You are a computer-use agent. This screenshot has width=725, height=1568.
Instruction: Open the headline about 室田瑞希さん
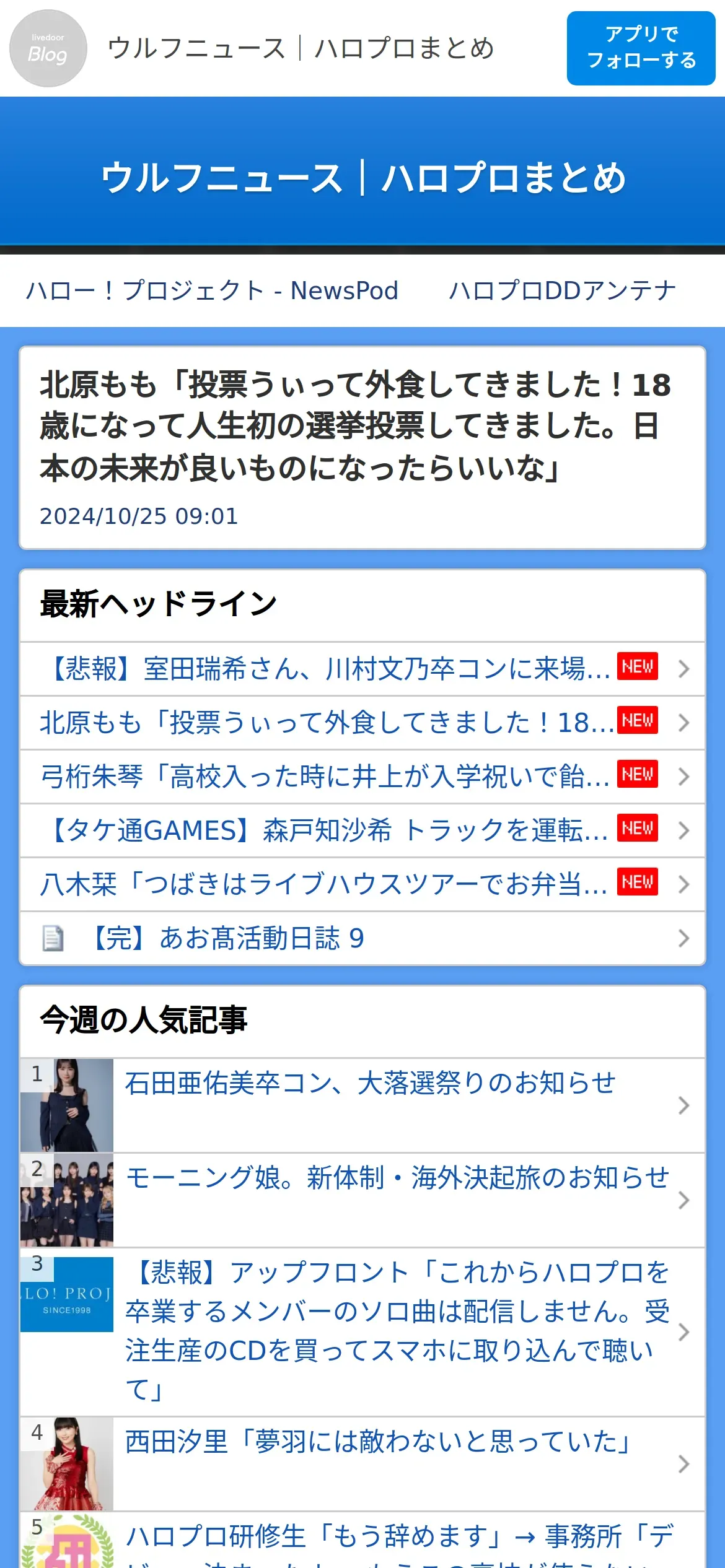tap(362, 669)
